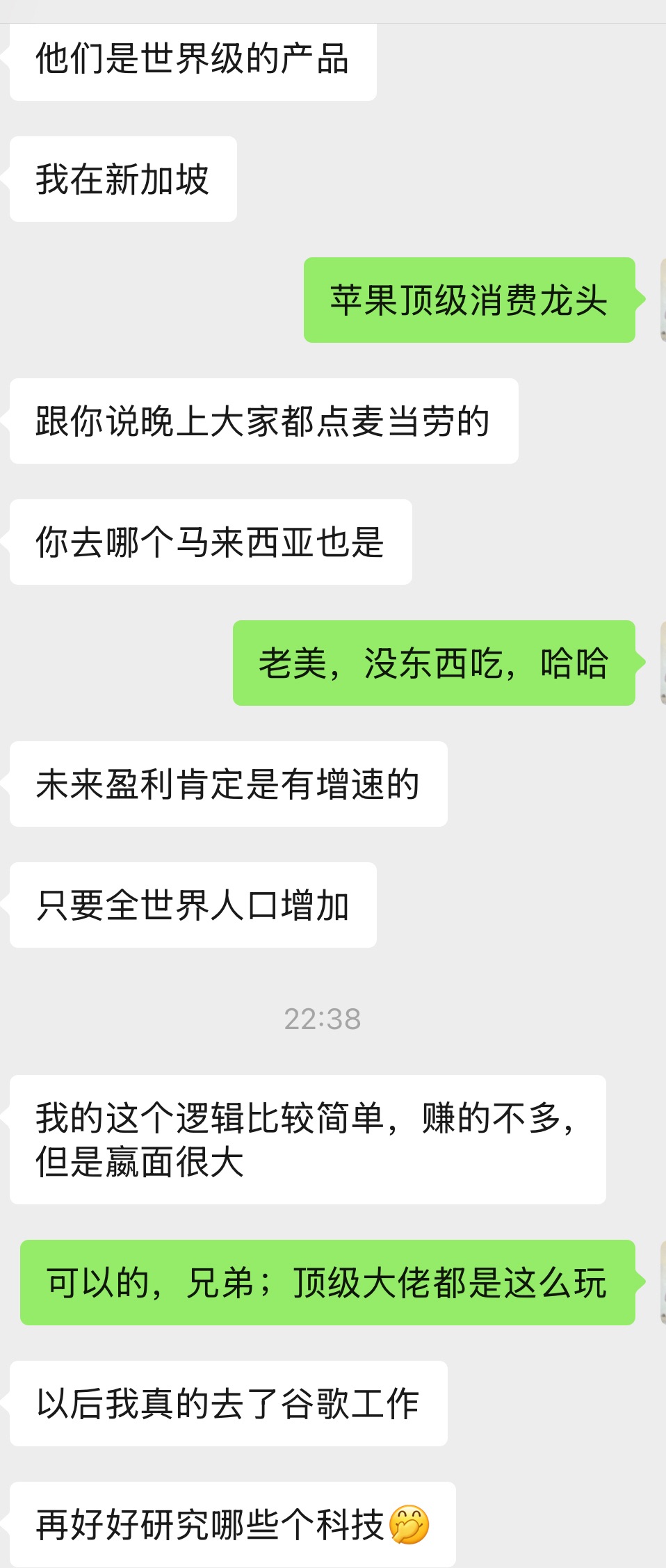Screen dimensions: 666x1568
Task: Open sender avatar beside 苹果顶级消费龙头 message
Action: tap(663, 300)
